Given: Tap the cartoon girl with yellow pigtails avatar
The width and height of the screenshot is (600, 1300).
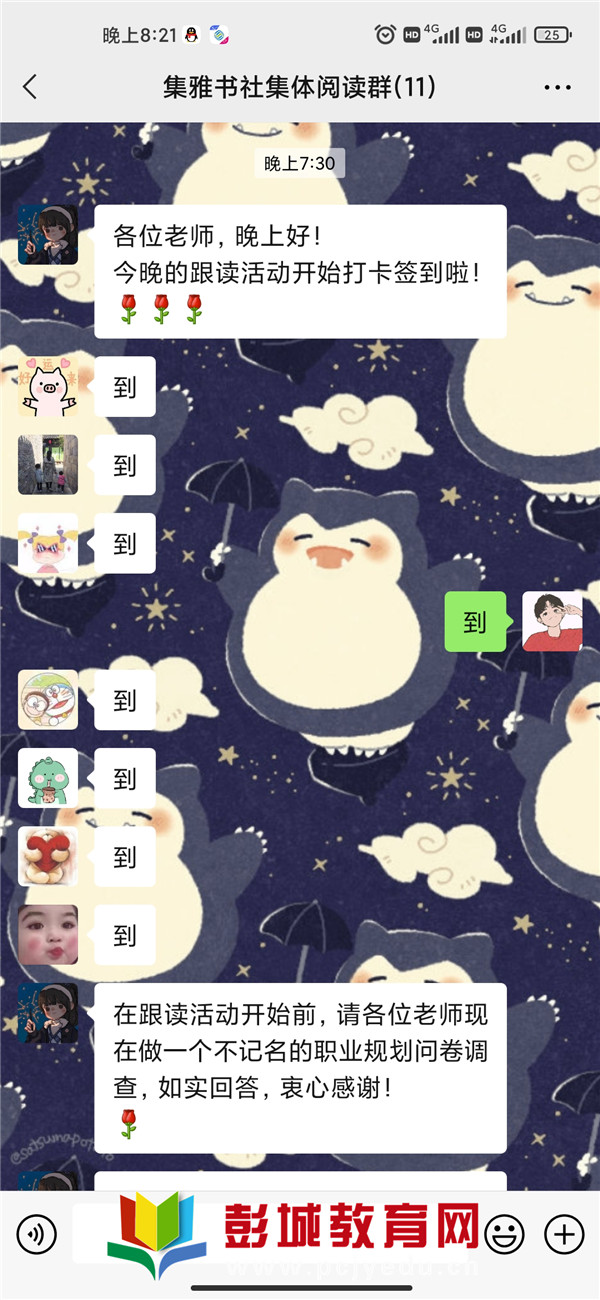Looking at the screenshot, I should pos(48,543).
